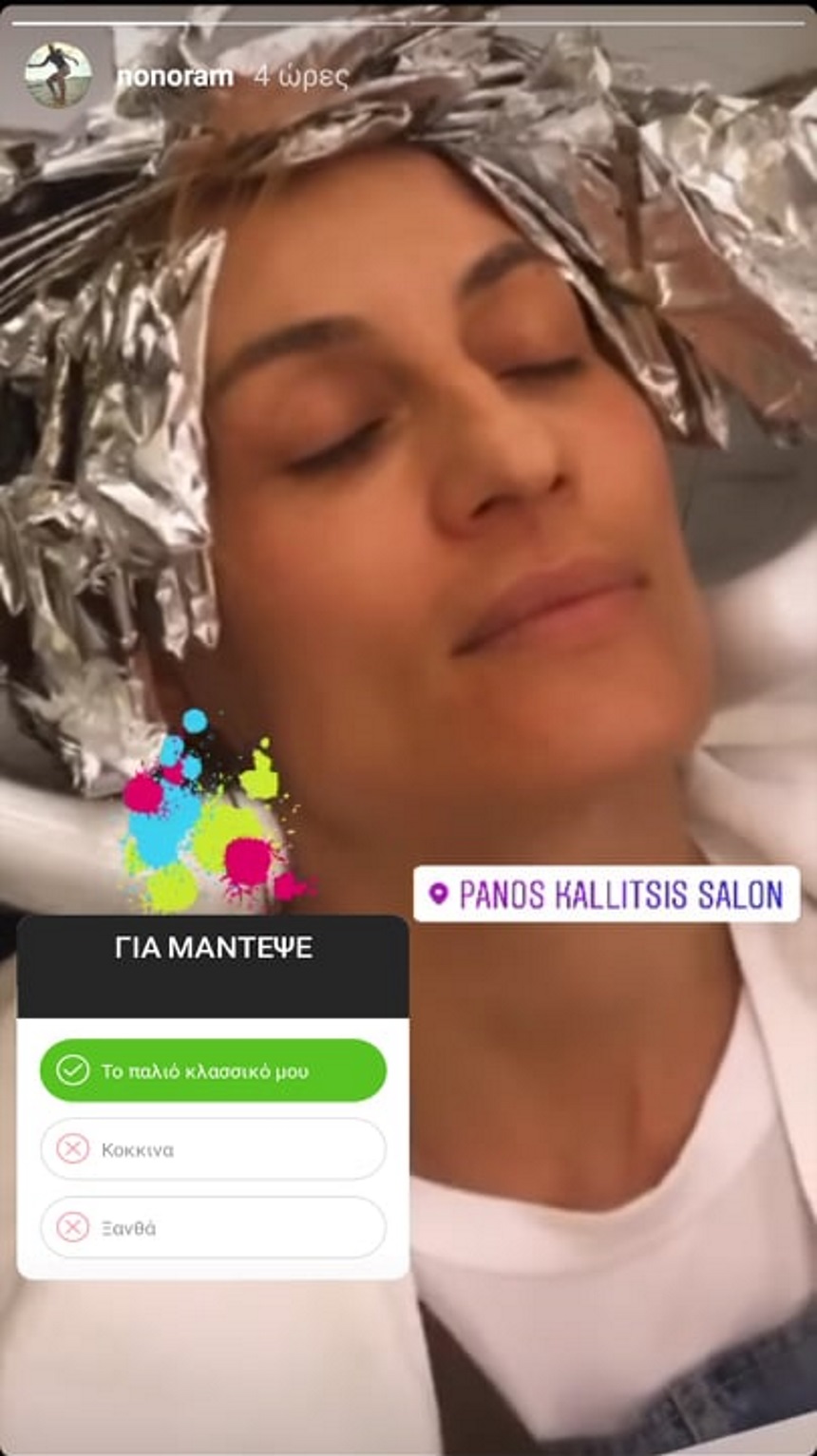The height and width of the screenshot is (1456, 817).
Task: Tap the nonoram username
Action: (x=175, y=76)
